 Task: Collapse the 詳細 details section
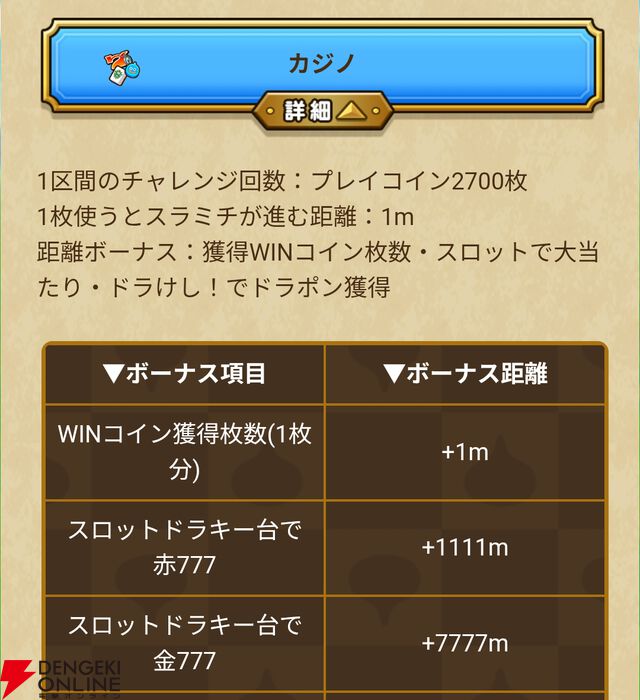tap(321, 111)
